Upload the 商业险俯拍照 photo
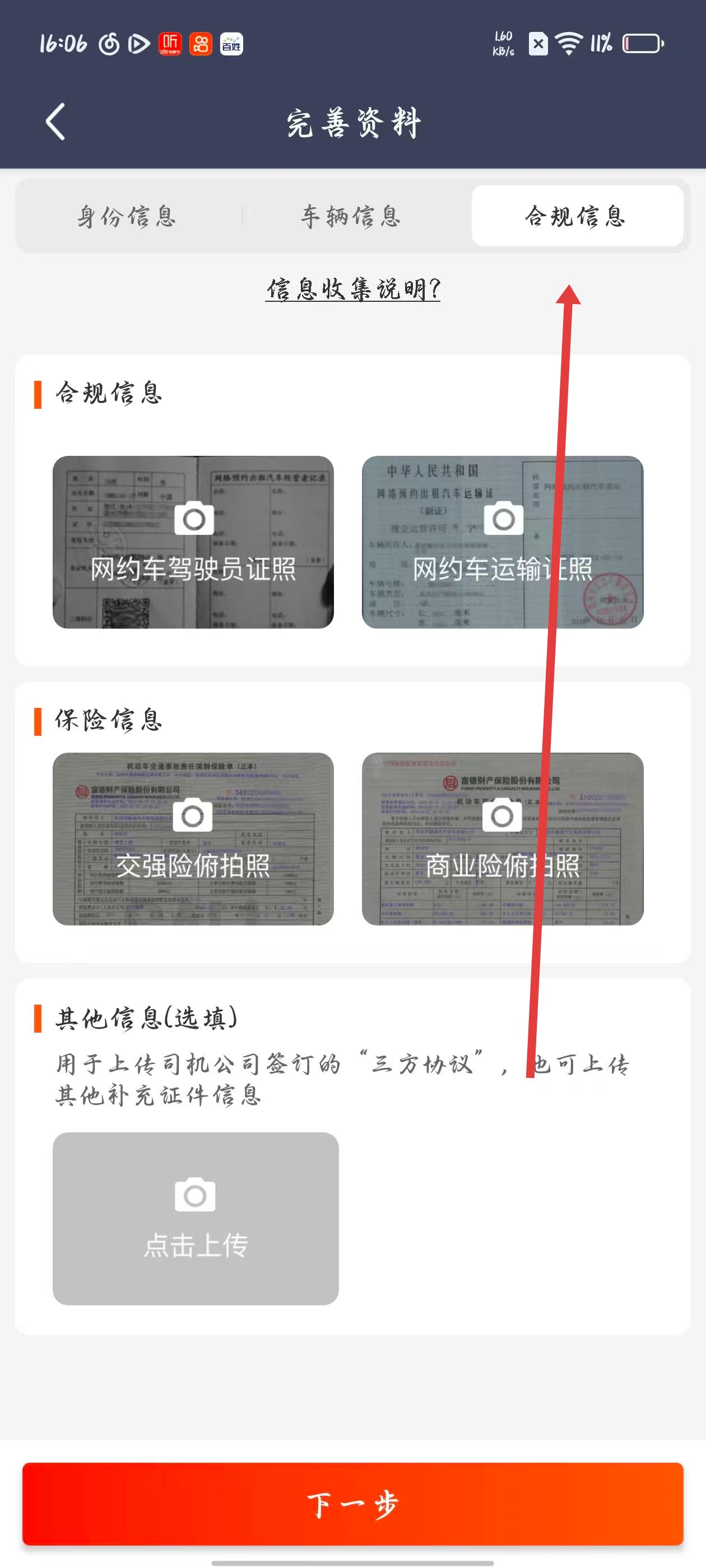706x1568 pixels. [x=502, y=839]
